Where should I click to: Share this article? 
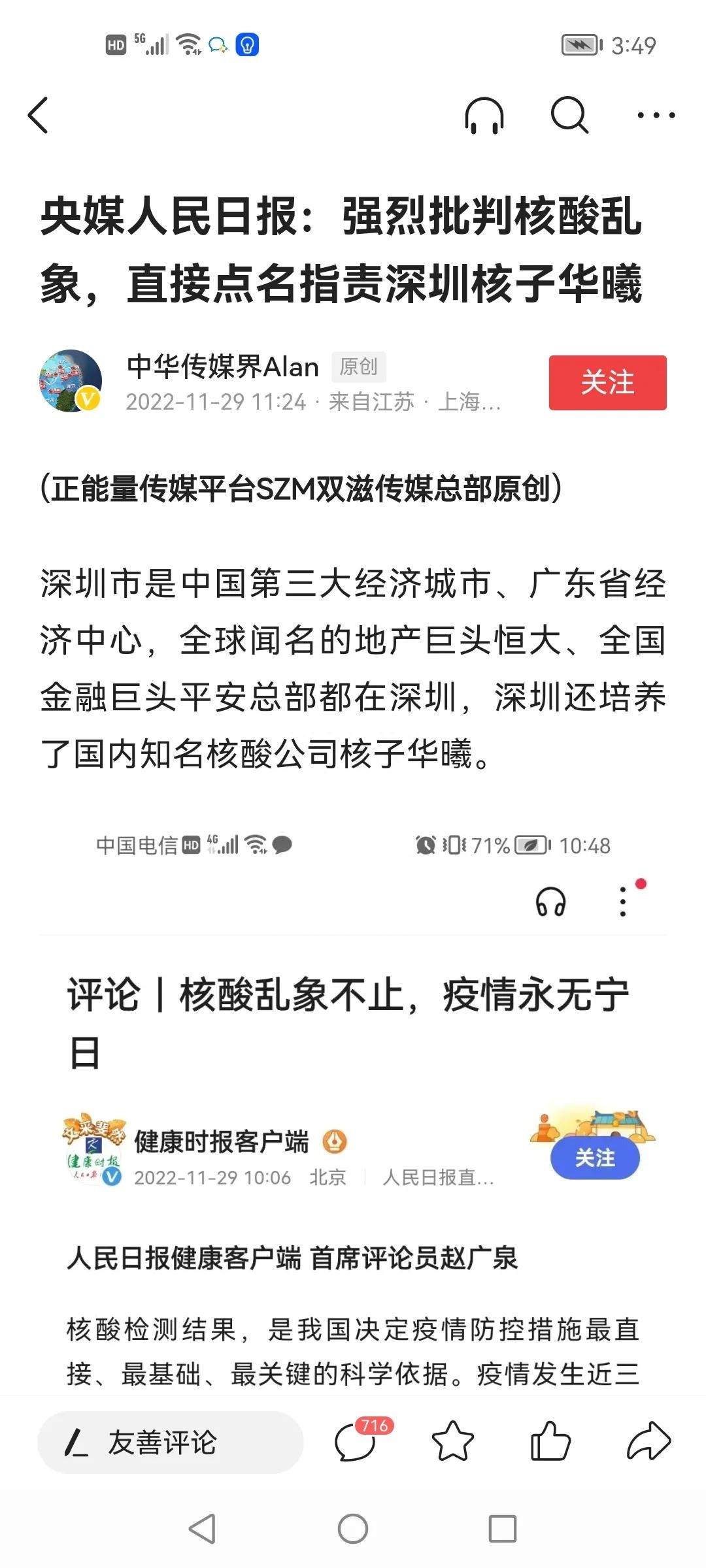[648, 1441]
